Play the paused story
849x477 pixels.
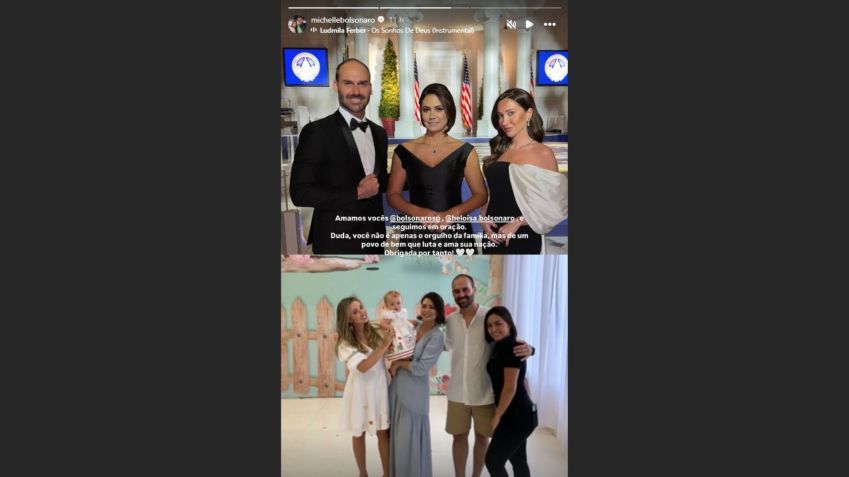tap(530, 24)
